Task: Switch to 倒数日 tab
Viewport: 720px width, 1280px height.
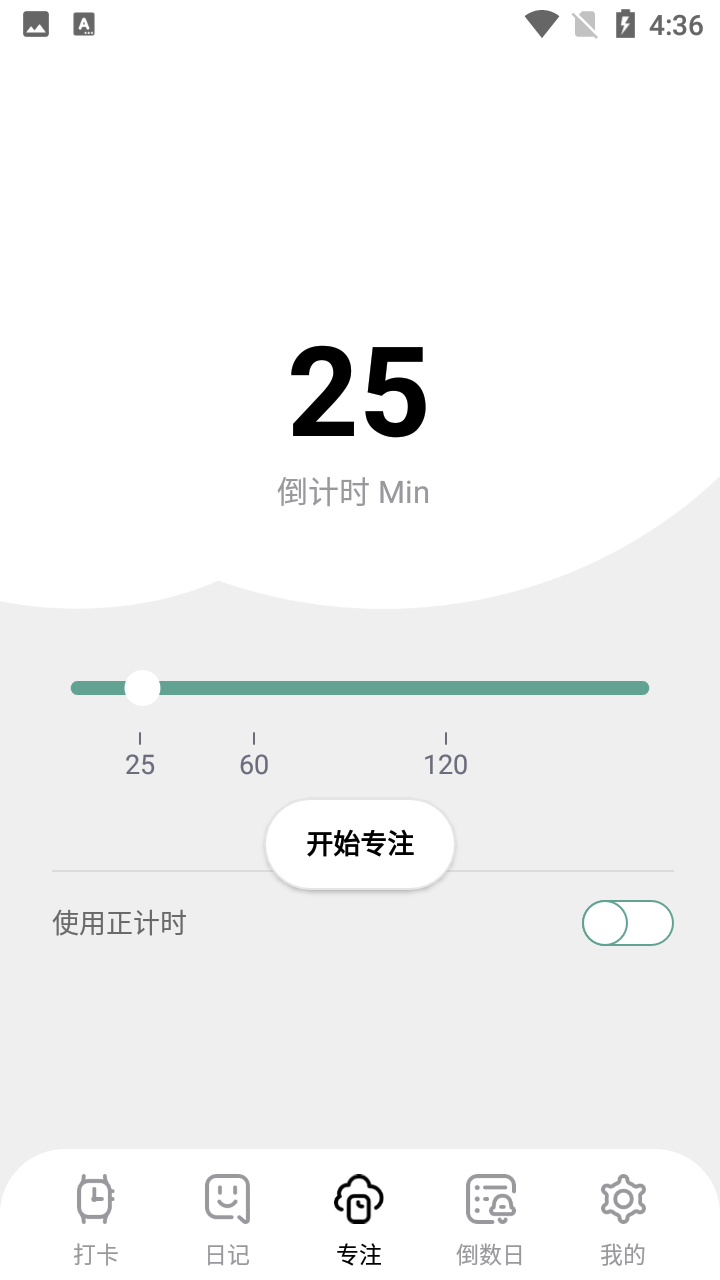Action: 491,1215
